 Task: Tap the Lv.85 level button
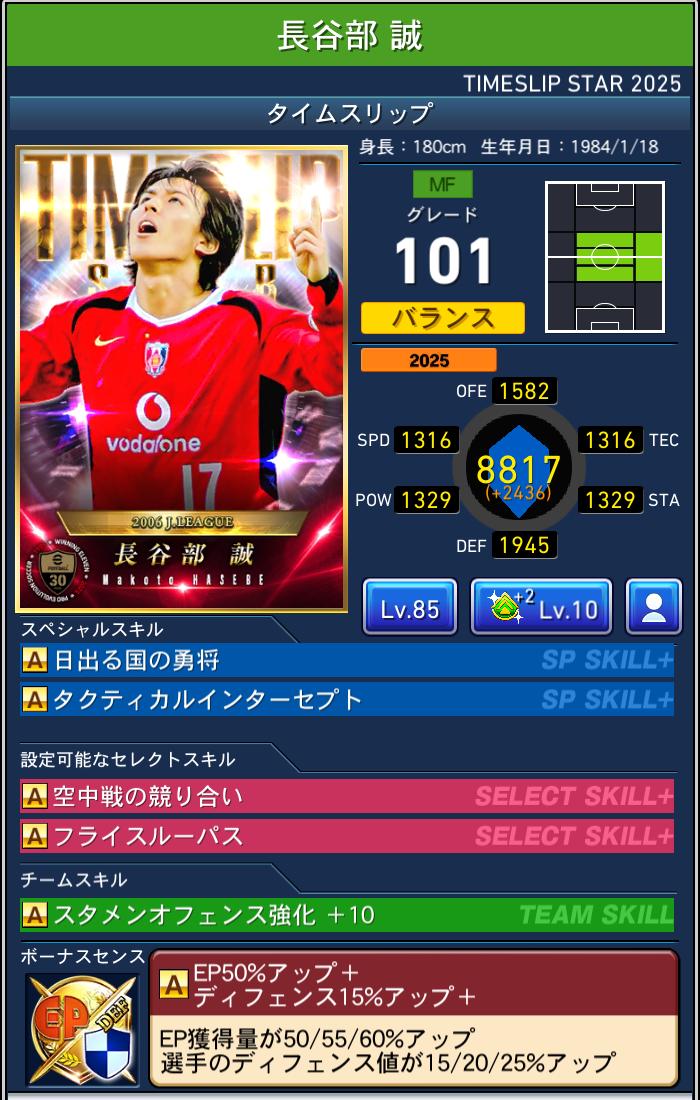pyautogui.click(x=409, y=607)
